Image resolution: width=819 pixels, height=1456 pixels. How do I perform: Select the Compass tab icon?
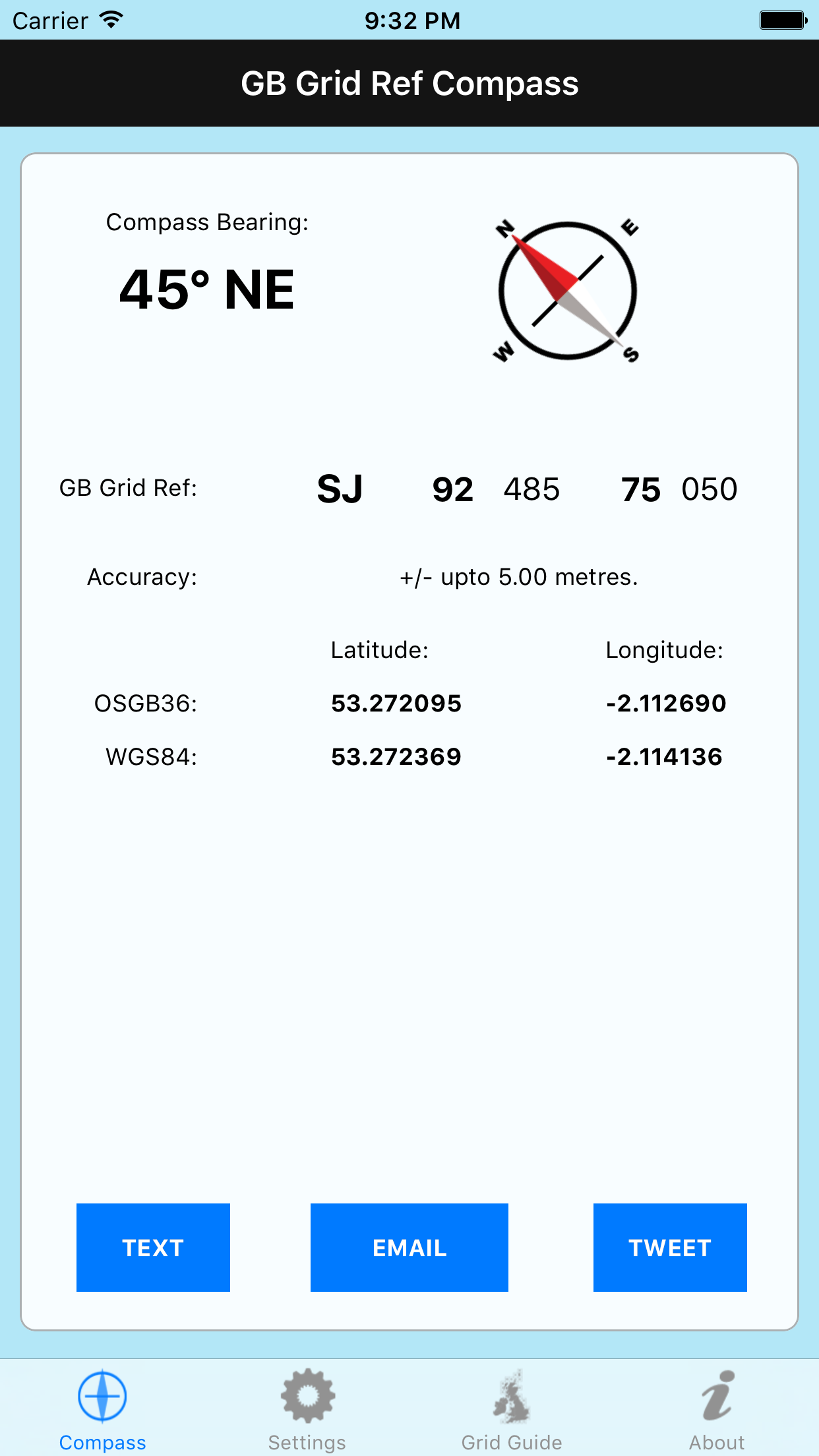[x=102, y=1395]
